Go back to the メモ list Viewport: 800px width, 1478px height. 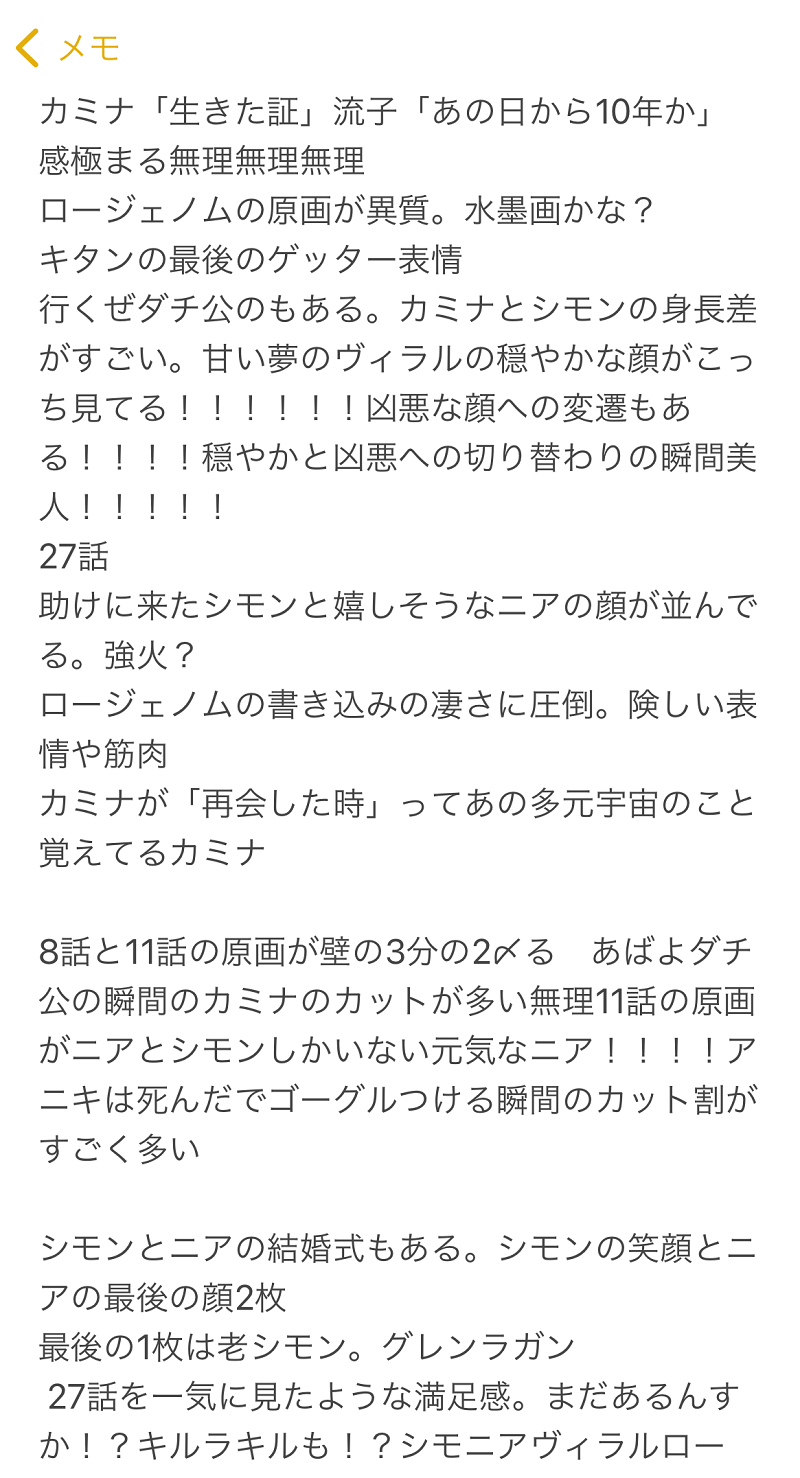pos(68,47)
